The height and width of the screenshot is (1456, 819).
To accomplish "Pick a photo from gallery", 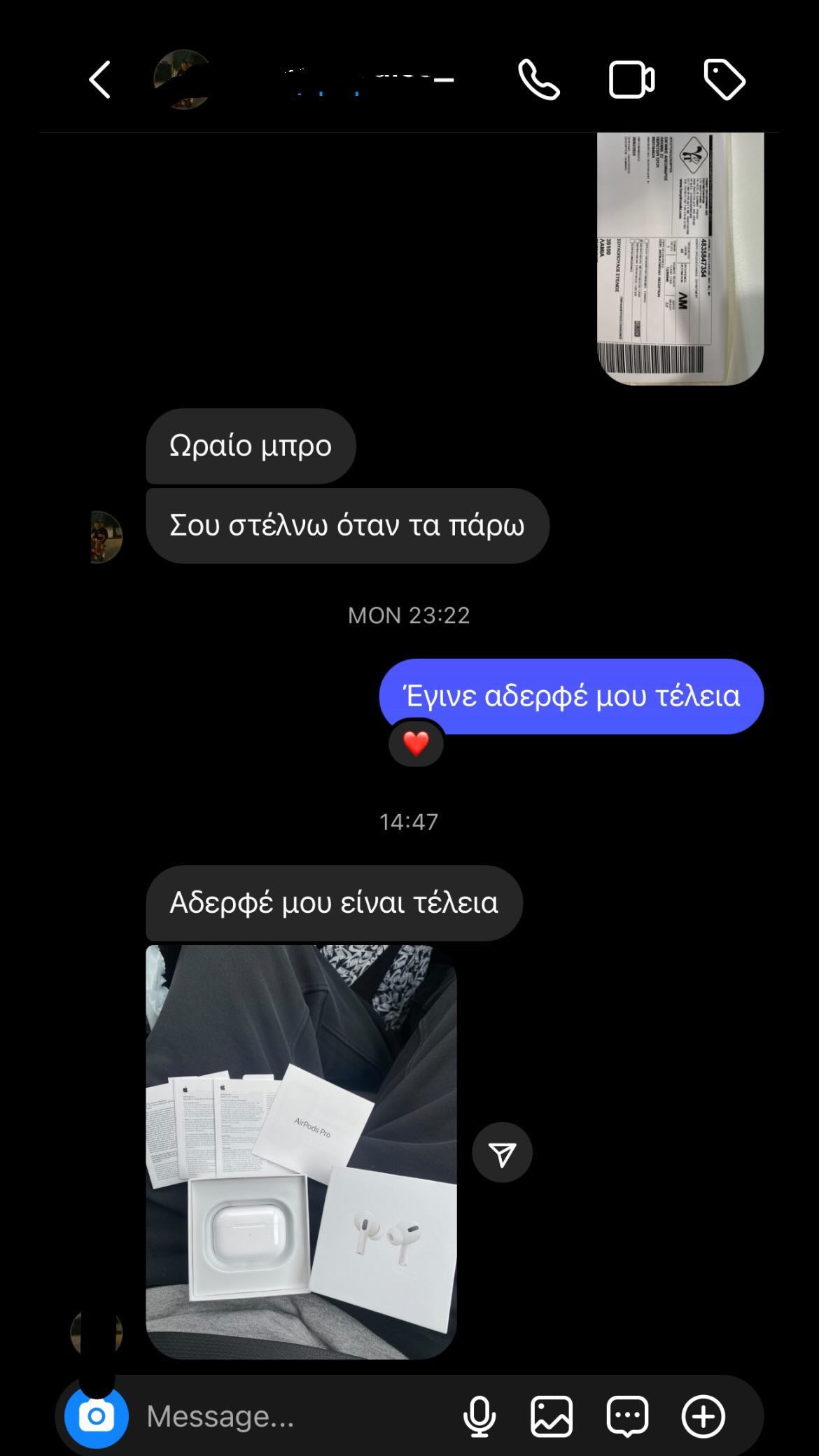I will [552, 1416].
